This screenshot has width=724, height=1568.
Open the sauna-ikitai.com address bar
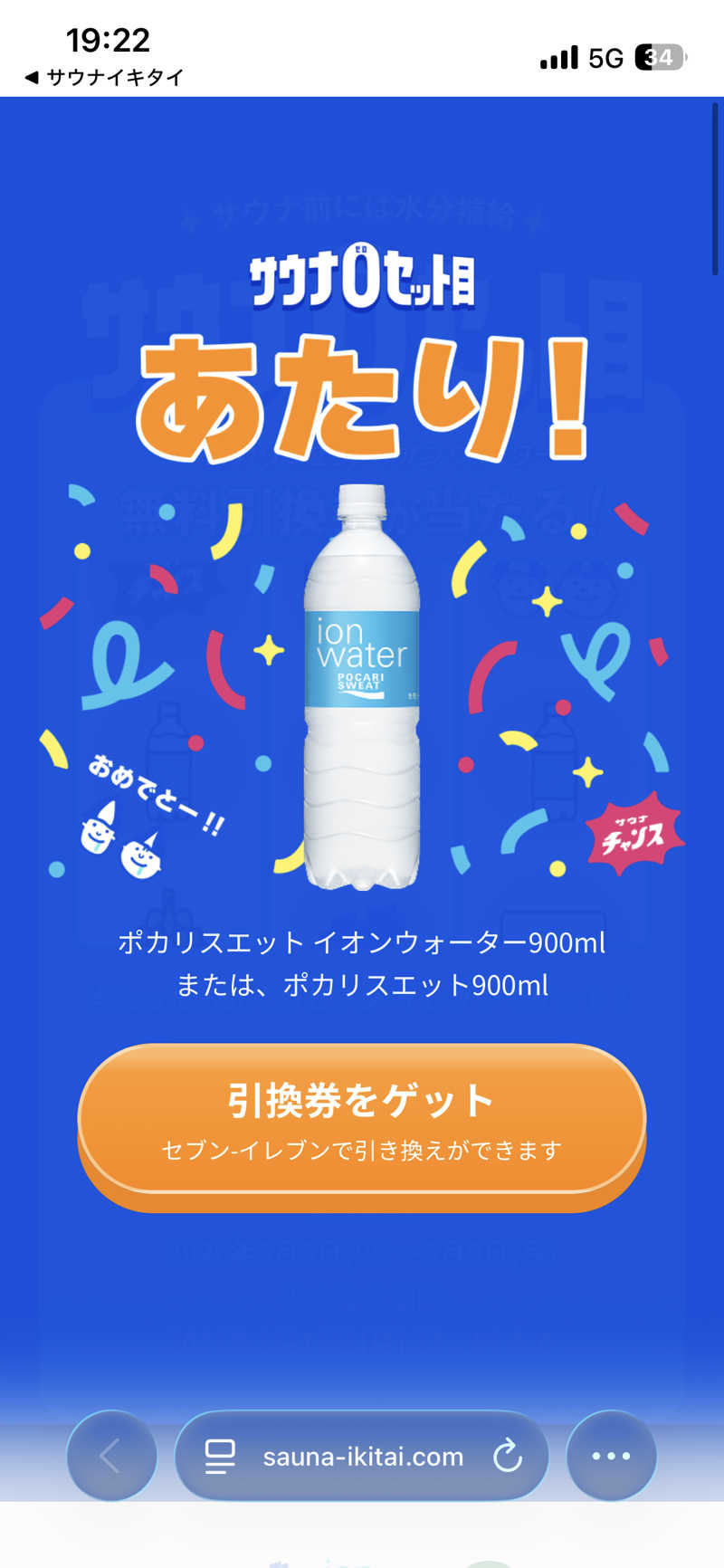[363, 1456]
